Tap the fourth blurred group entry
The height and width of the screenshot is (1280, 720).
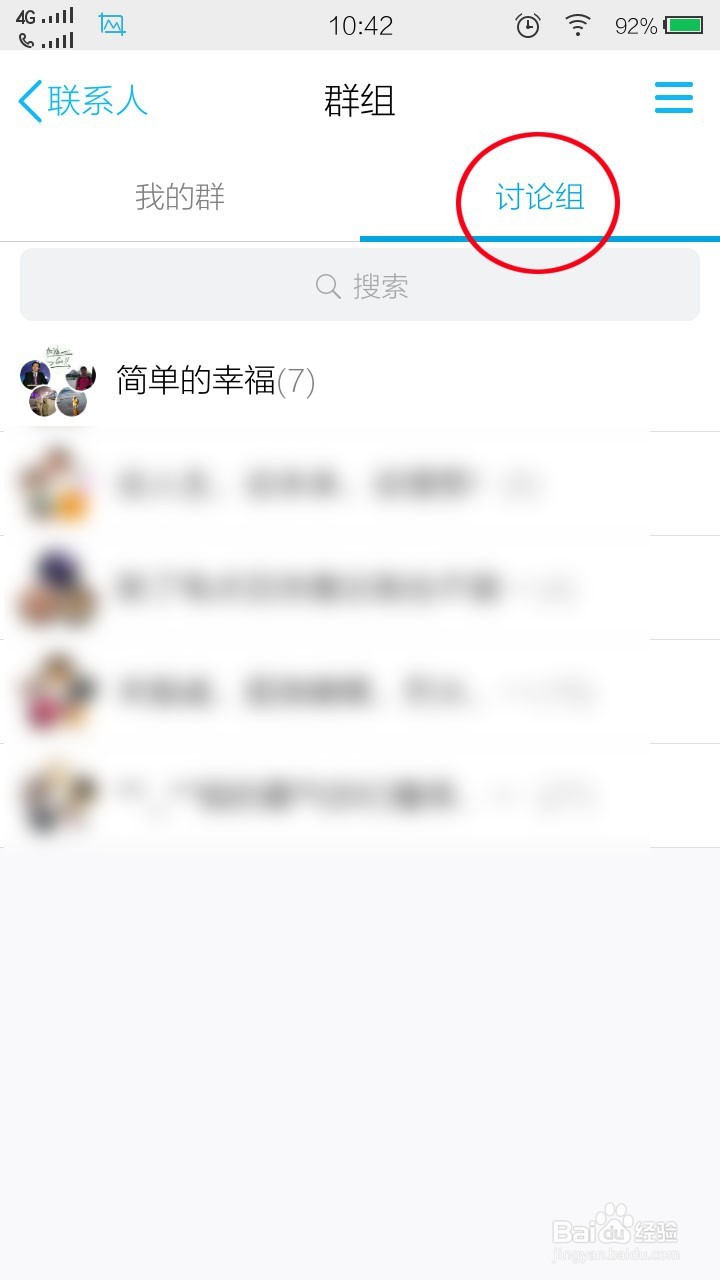pyautogui.click(x=300, y=692)
